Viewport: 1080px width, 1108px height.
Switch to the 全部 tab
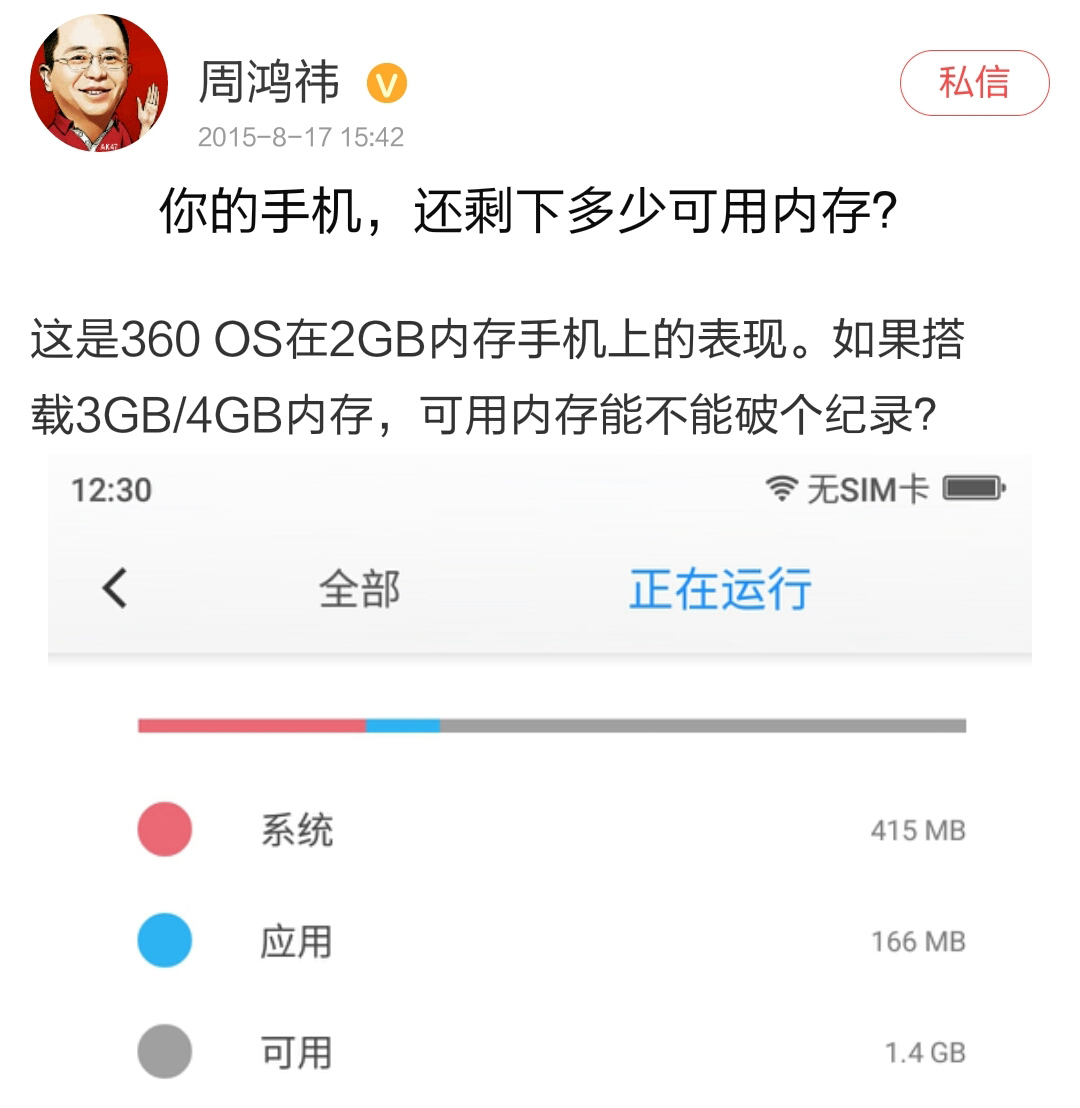tap(362, 589)
